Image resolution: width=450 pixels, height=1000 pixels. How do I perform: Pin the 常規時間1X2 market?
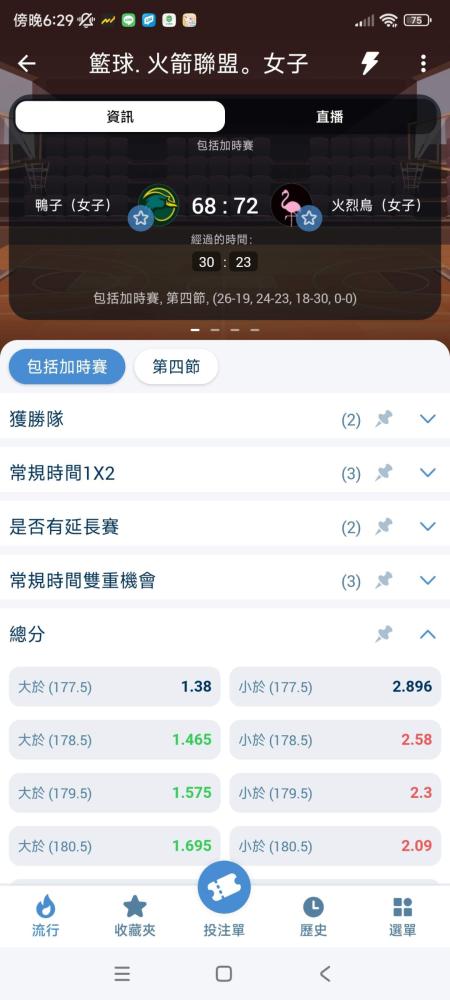384,473
